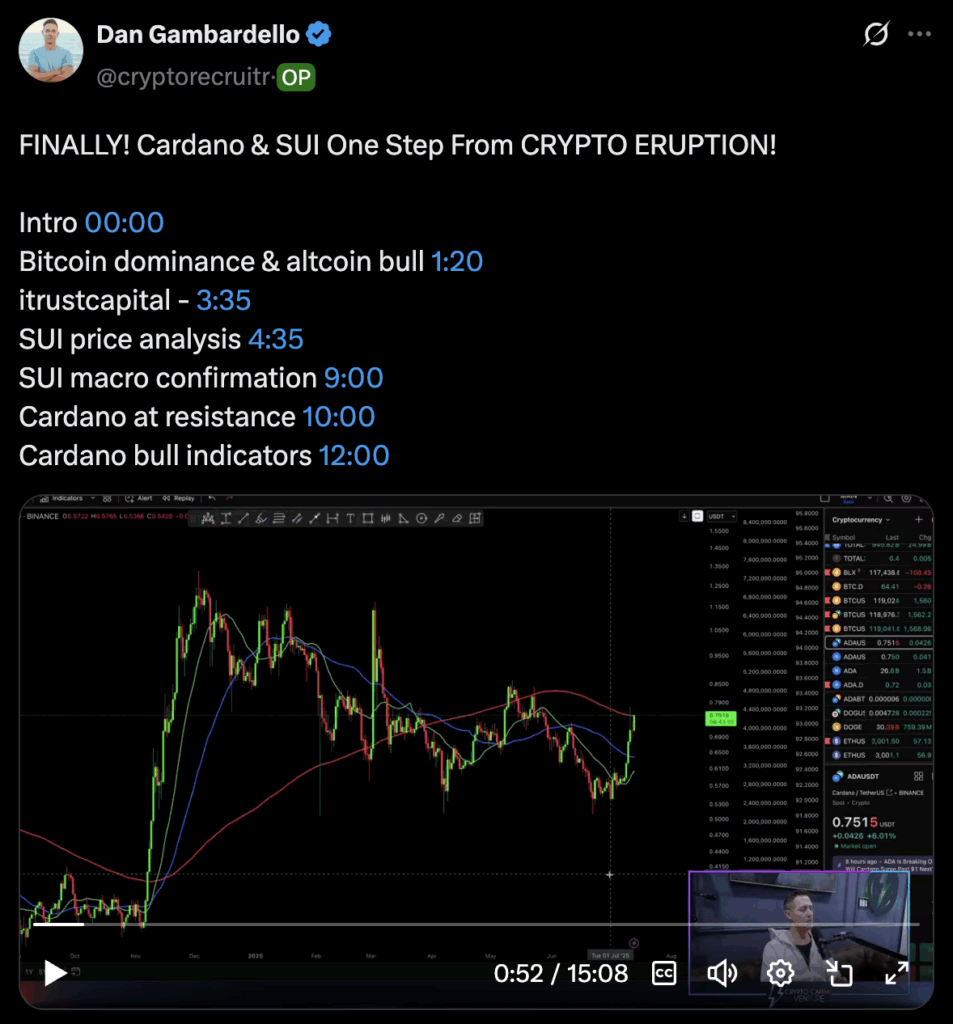Jump to timestamp 1:20 for Bitcoin dominance
This screenshot has width=953, height=1024.
457,261
